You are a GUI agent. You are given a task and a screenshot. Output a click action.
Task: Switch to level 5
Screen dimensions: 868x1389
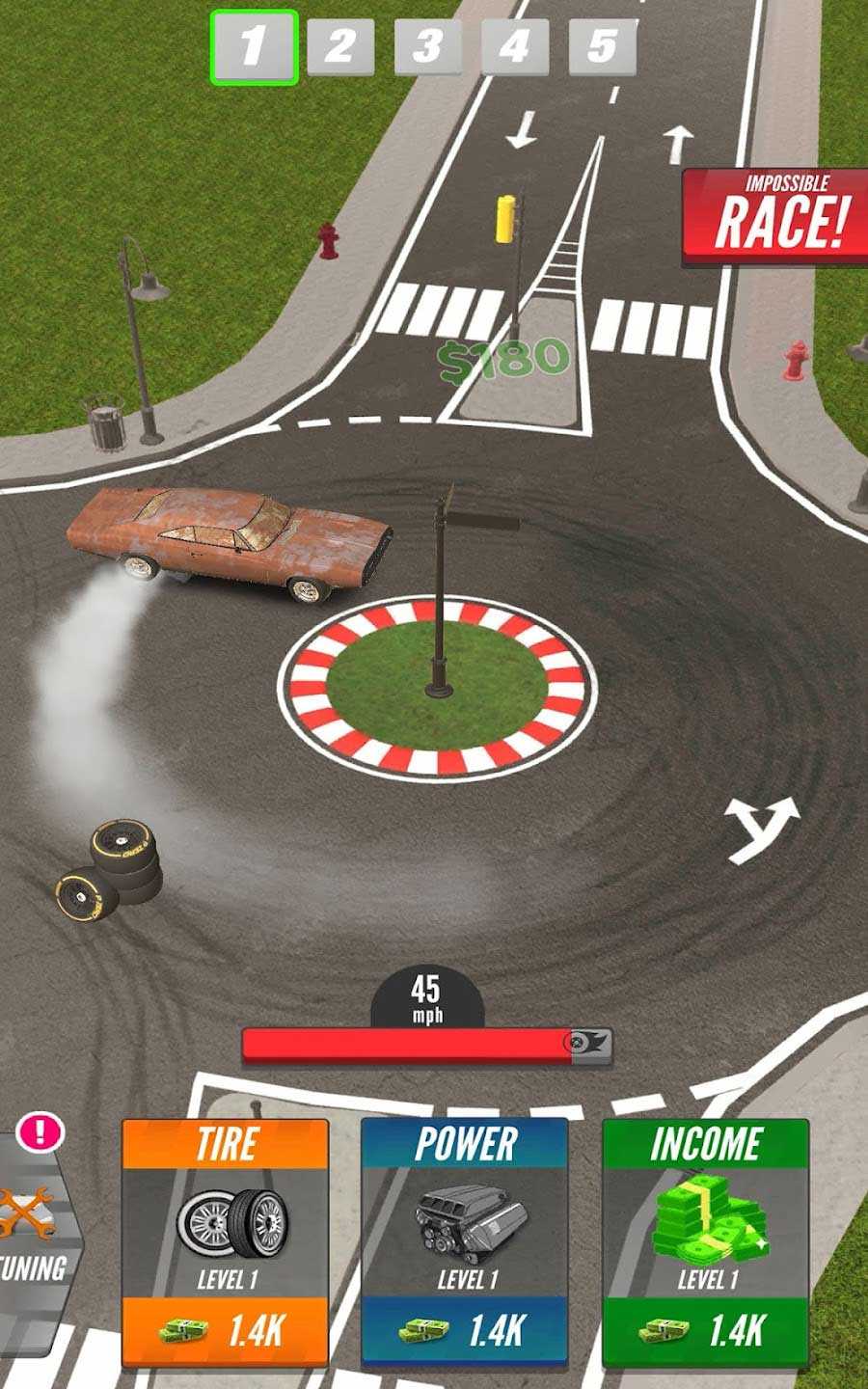[x=602, y=46]
